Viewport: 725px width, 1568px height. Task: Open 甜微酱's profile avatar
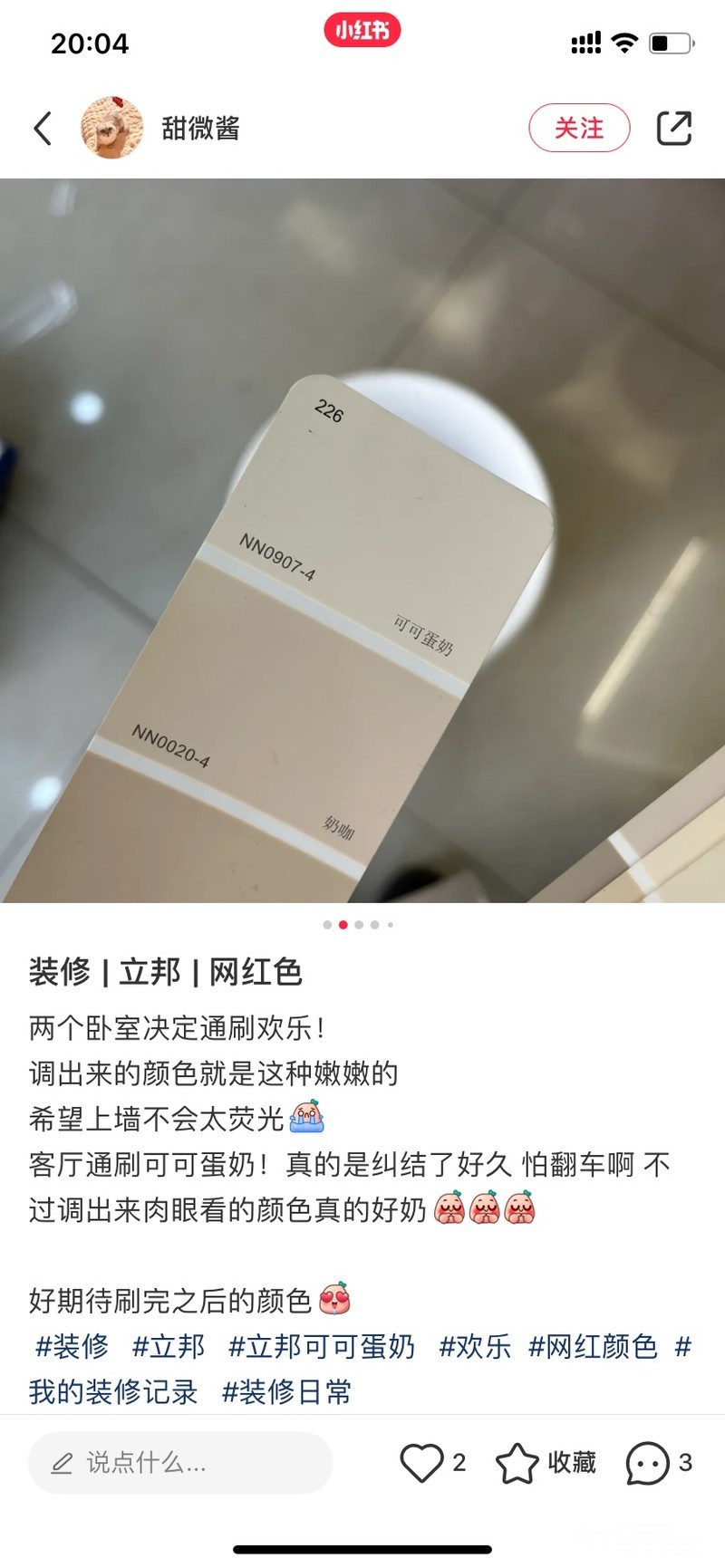coord(112,128)
